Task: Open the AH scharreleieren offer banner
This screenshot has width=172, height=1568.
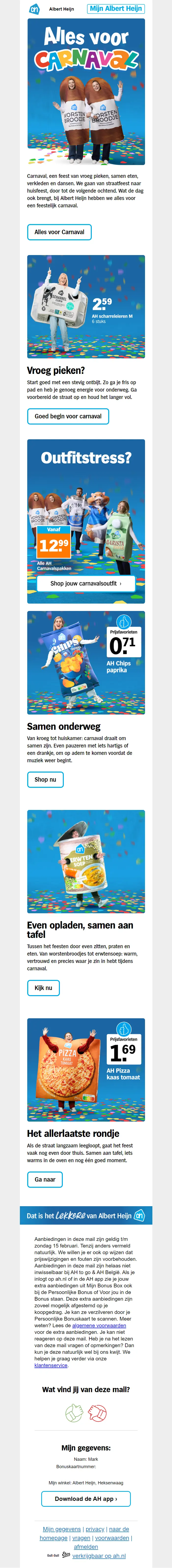Action: pos(86,307)
